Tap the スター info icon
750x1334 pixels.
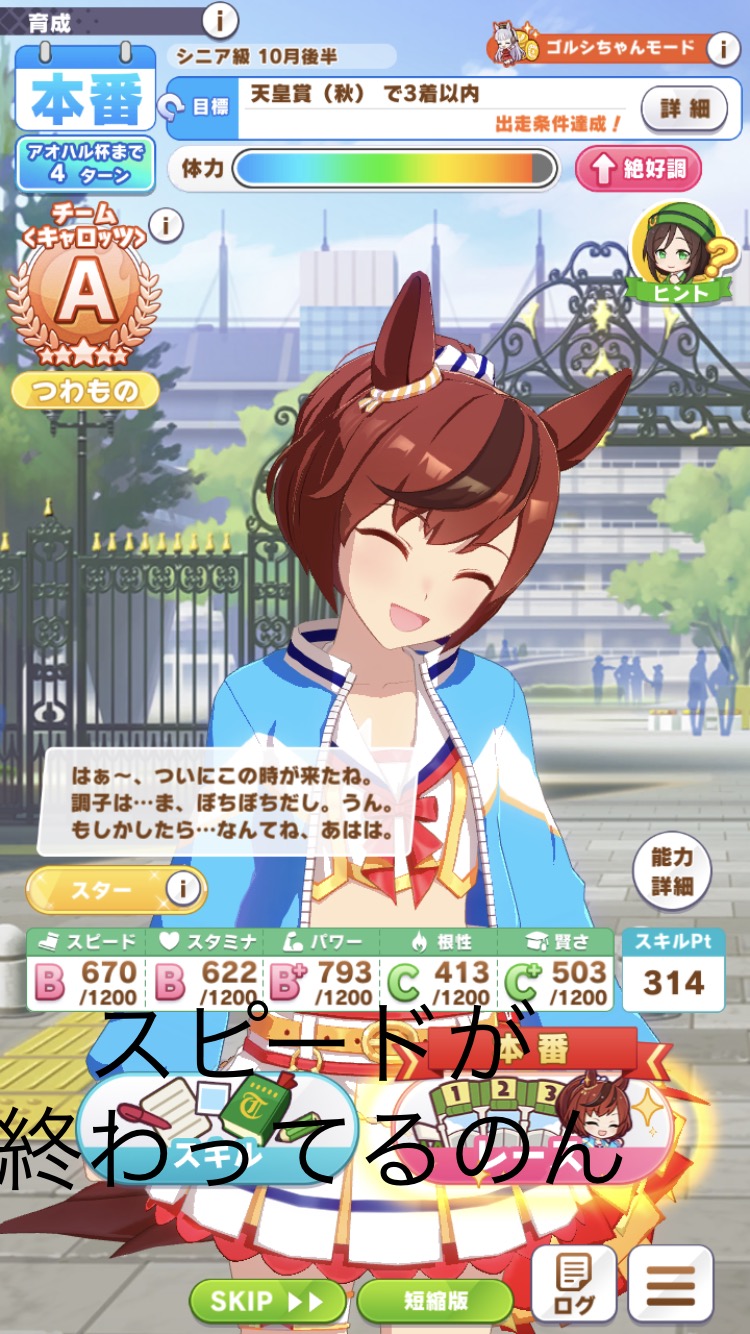click(182, 888)
